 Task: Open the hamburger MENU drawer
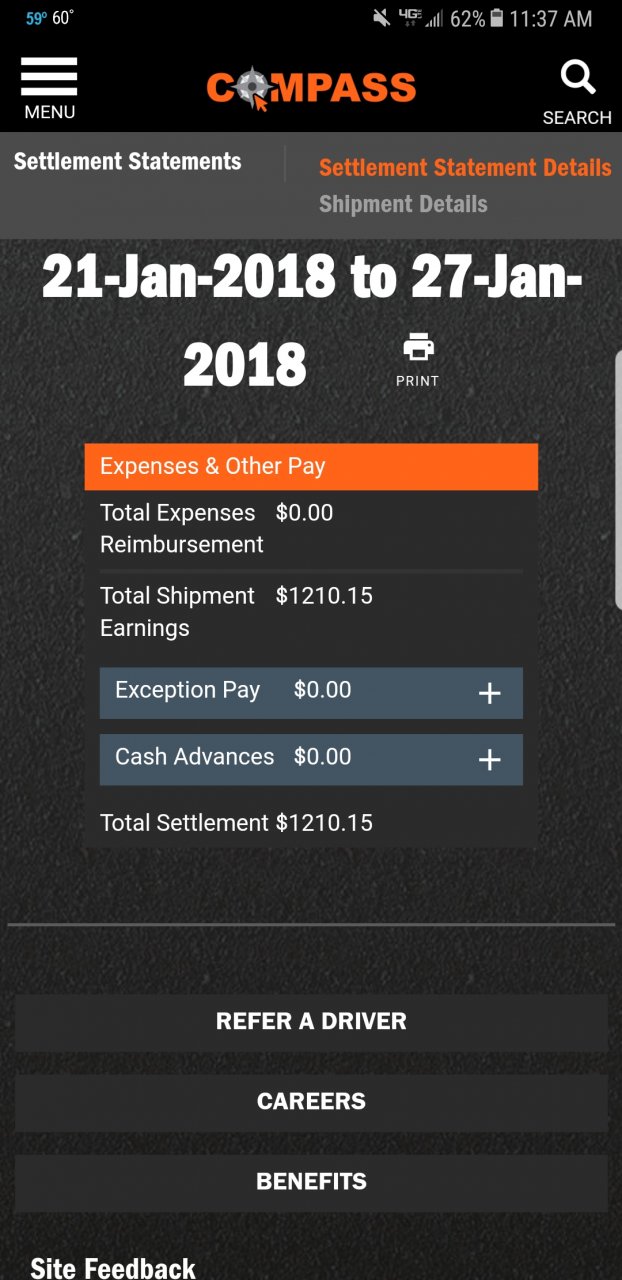49,88
